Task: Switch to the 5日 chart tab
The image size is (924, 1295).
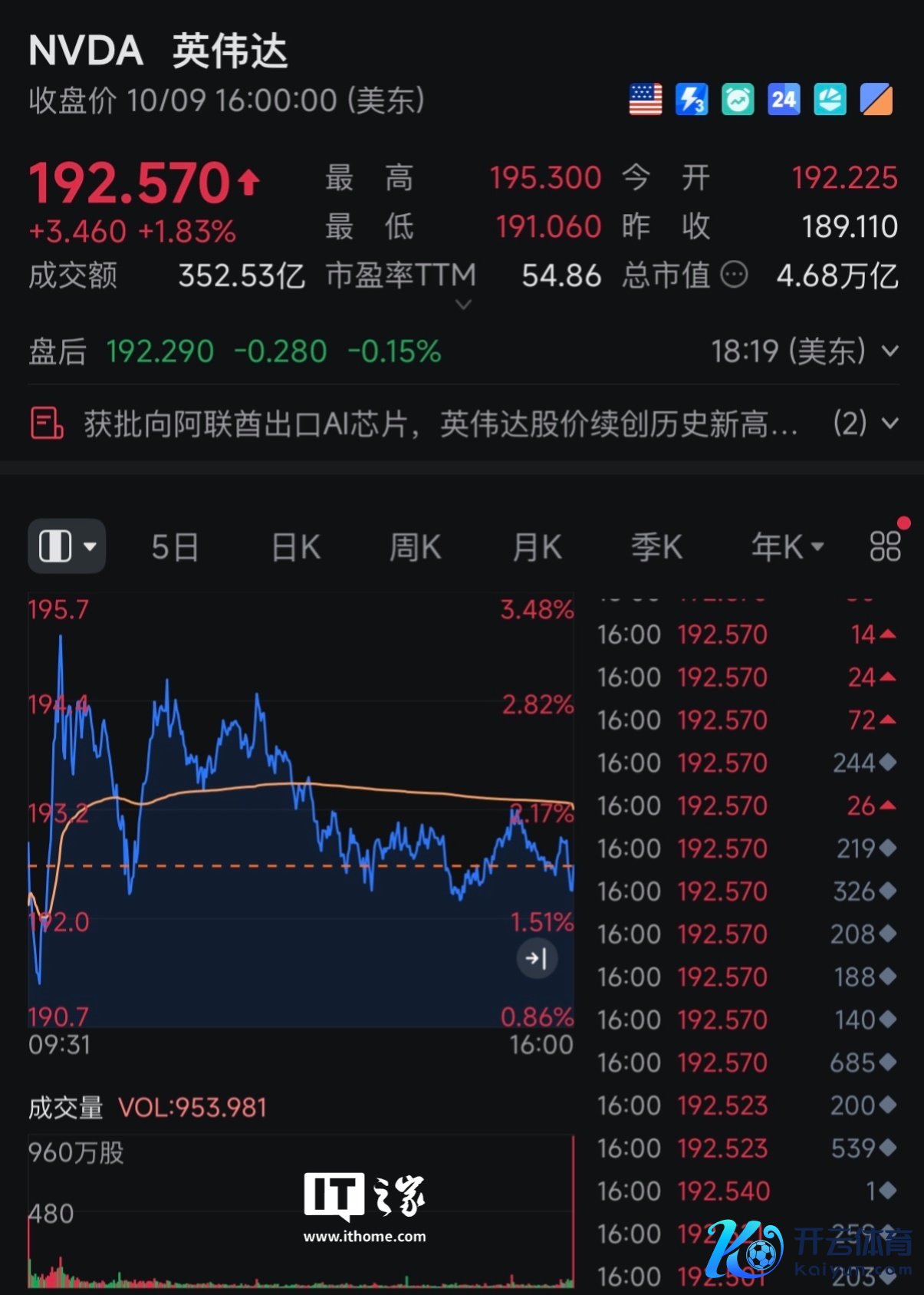Action: (175, 547)
